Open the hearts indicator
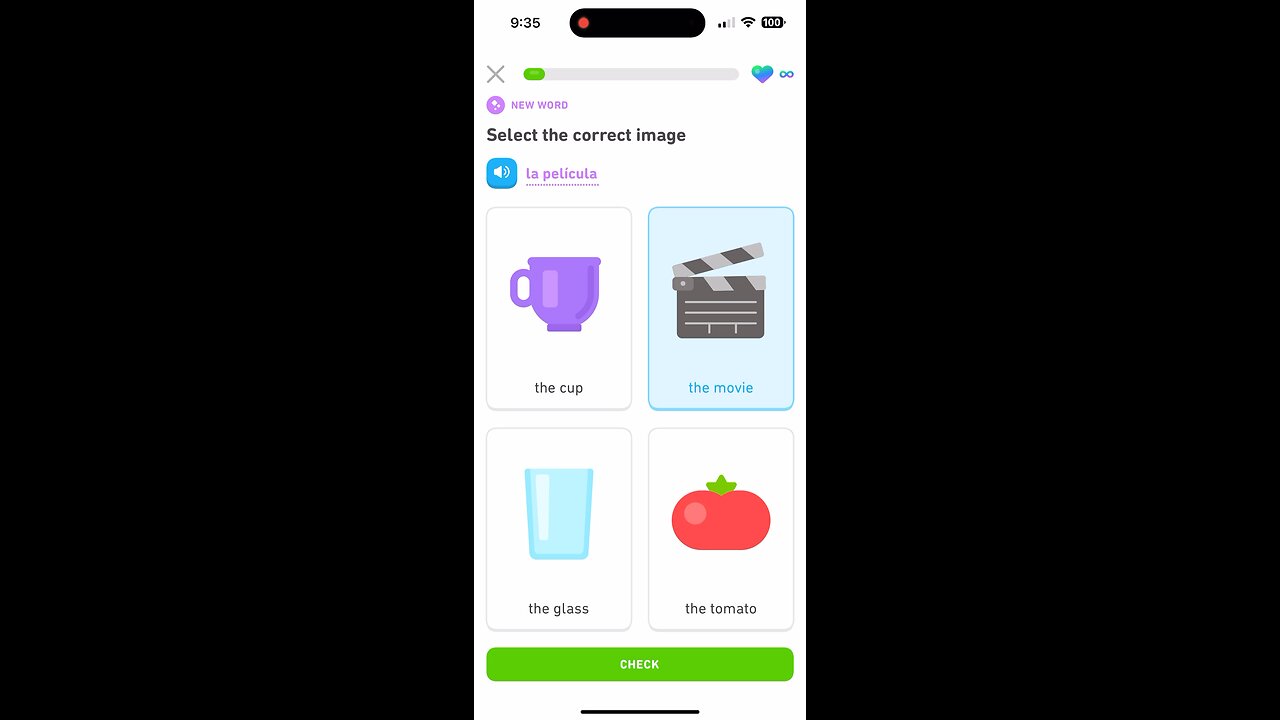This screenshot has width=1280, height=720. click(x=772, y=74)
